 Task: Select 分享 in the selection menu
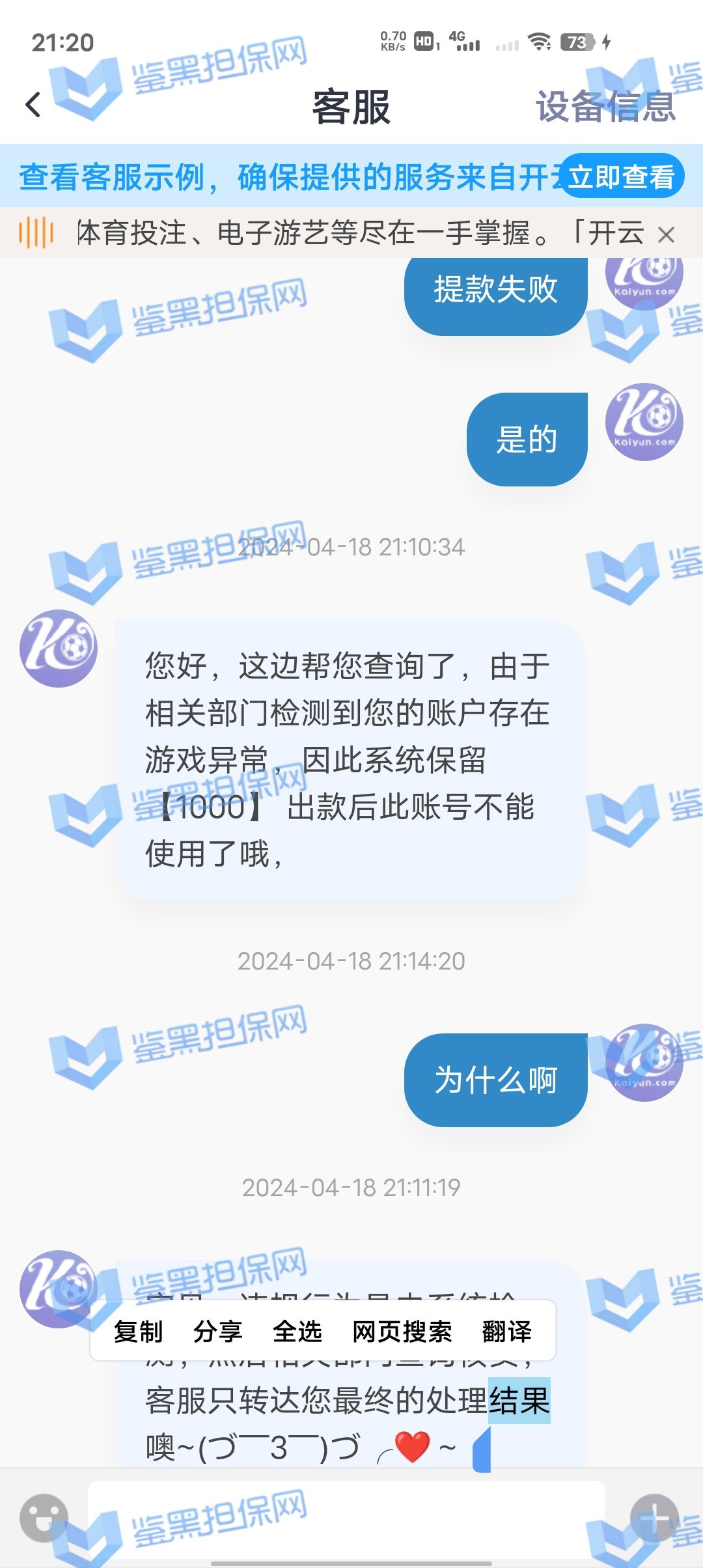coord(217,1332)
